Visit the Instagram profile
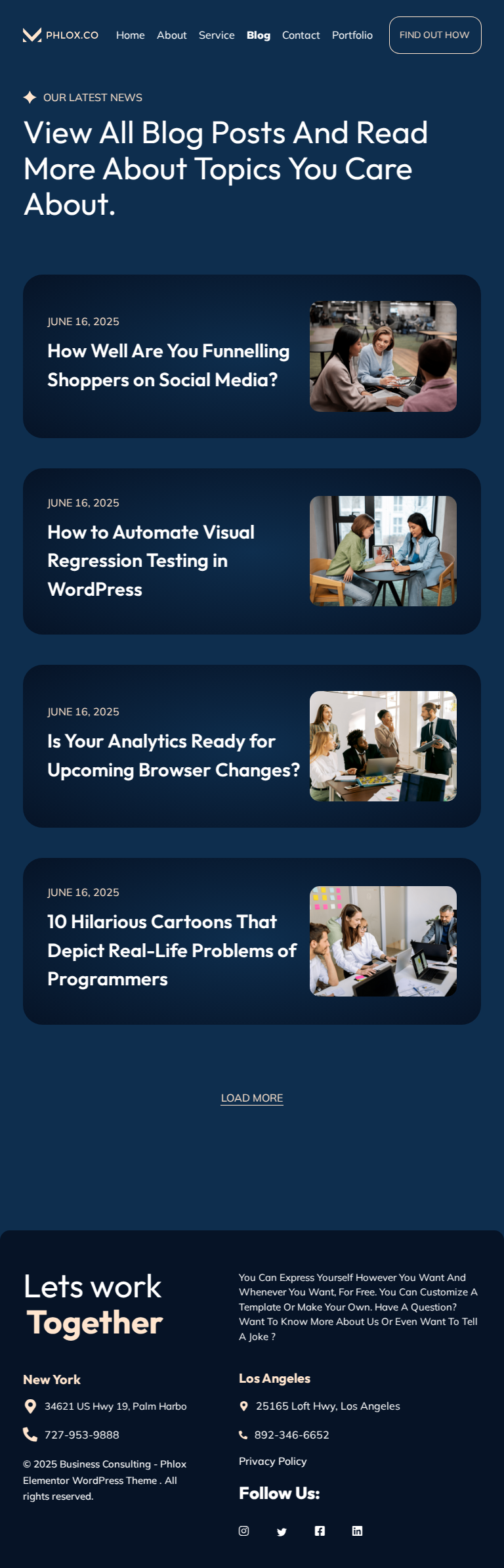Screen dimensions: 504x1568 244,1531
